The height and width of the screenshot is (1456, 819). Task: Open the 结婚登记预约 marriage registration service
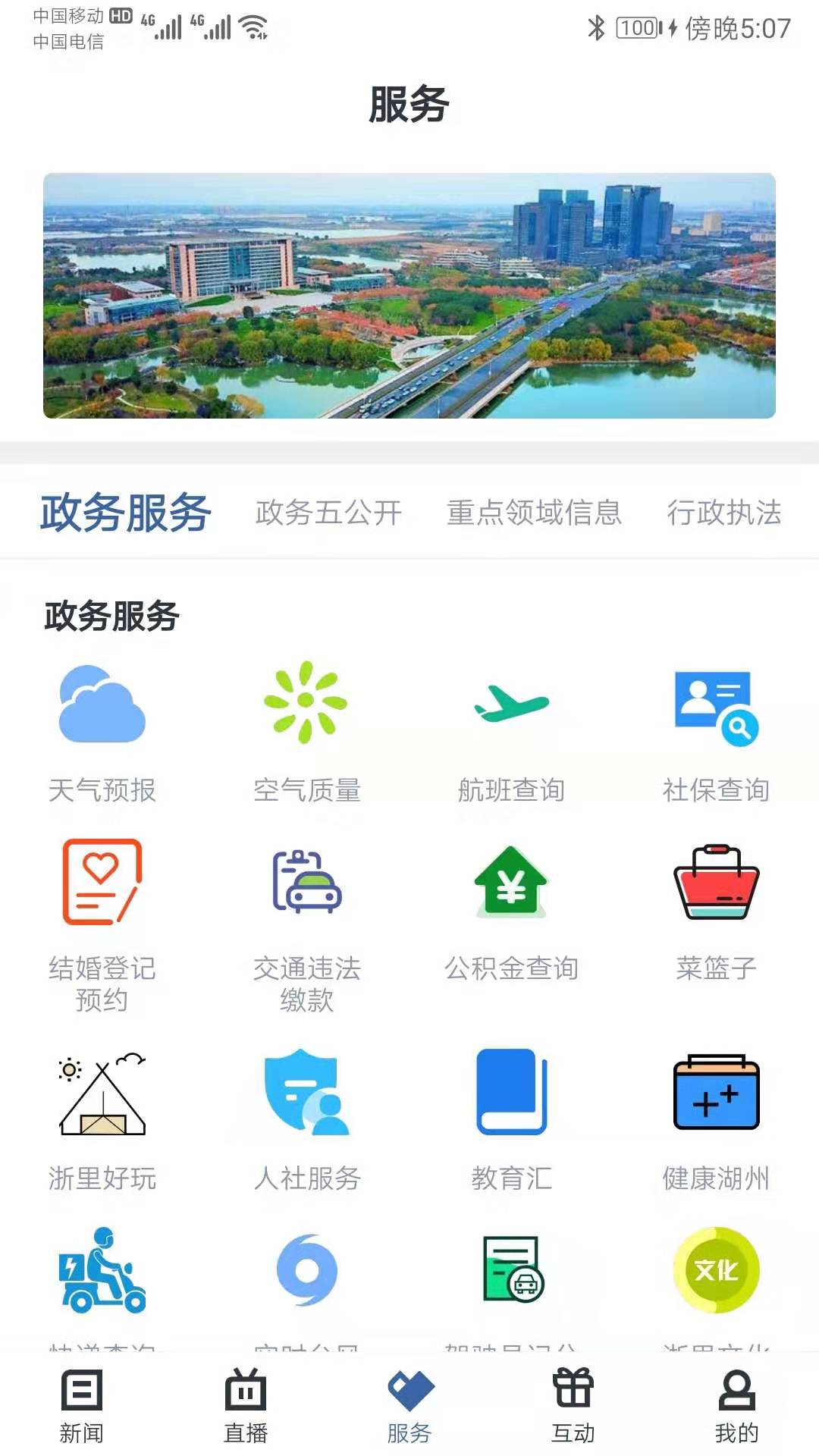102,883
